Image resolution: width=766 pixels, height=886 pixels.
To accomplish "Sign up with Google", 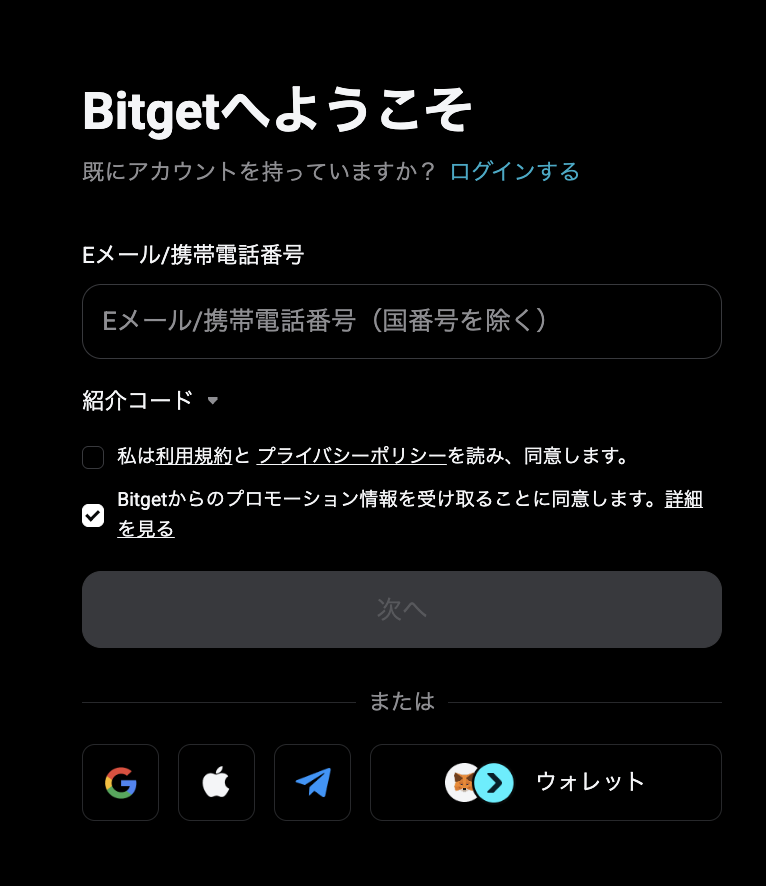I will (x=120, y=782).
